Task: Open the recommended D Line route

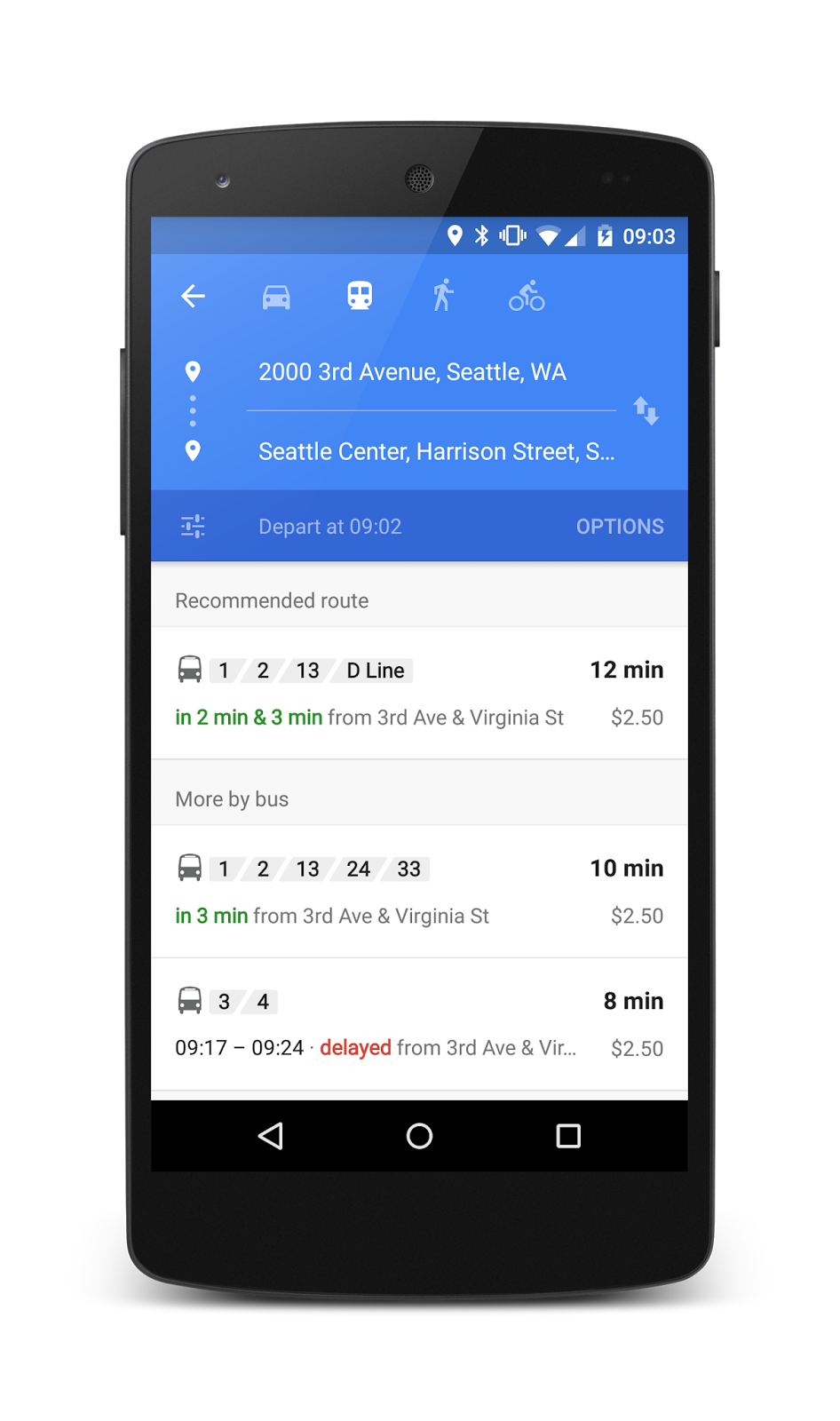Action: tap(419, 693)
